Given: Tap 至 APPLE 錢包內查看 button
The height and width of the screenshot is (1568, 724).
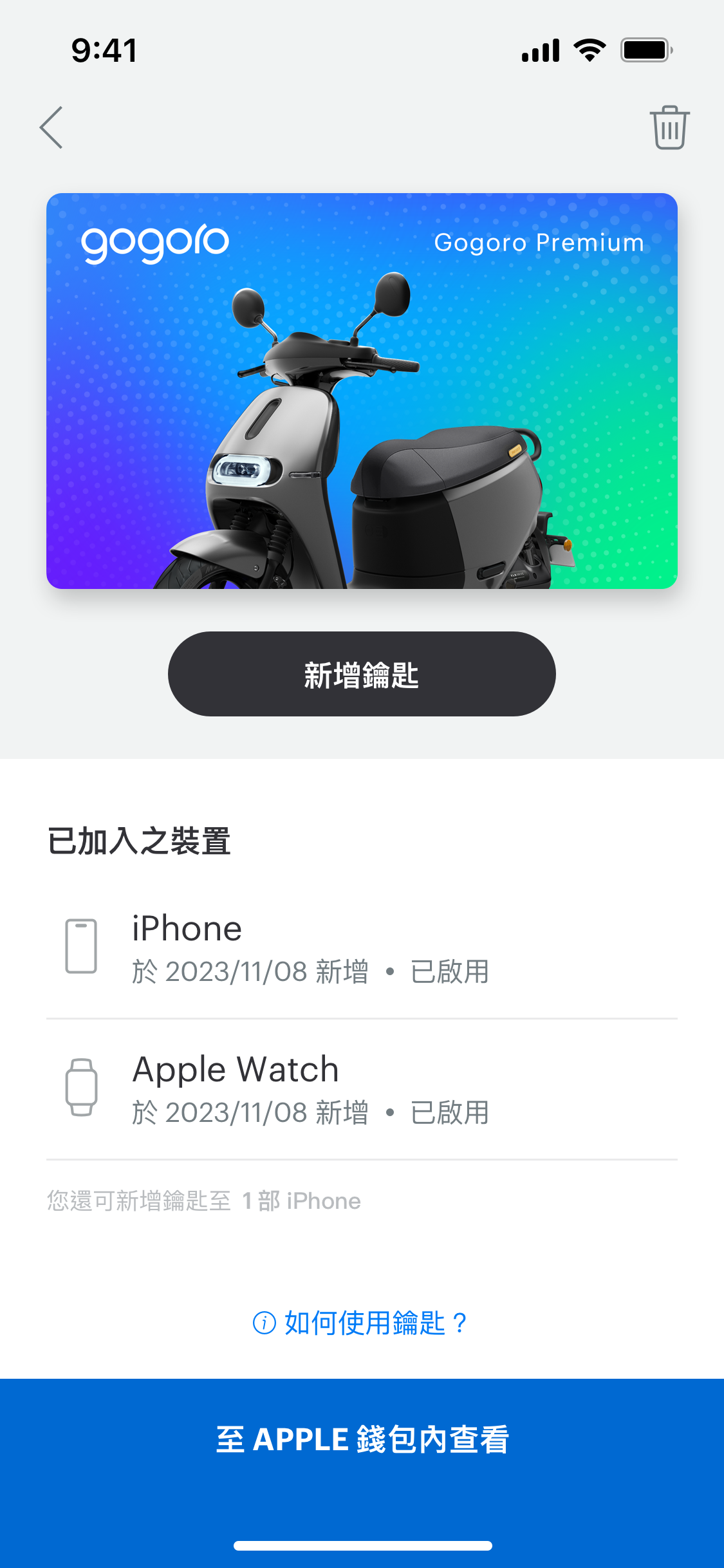Looking at the screenshot, I should click(x=362, y=1439).
